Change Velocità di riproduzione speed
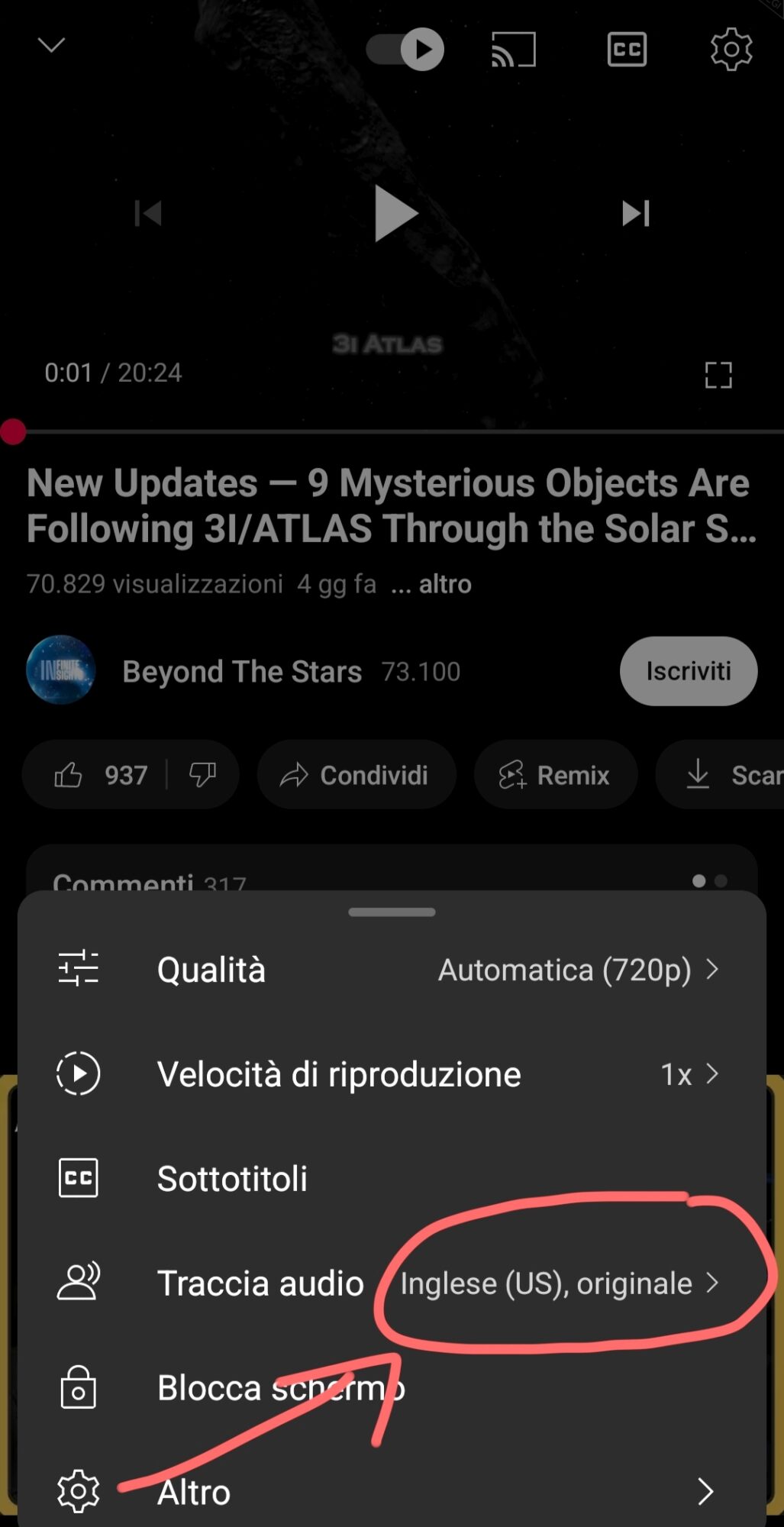784x1527 pixels. (x=389, y=1074)
